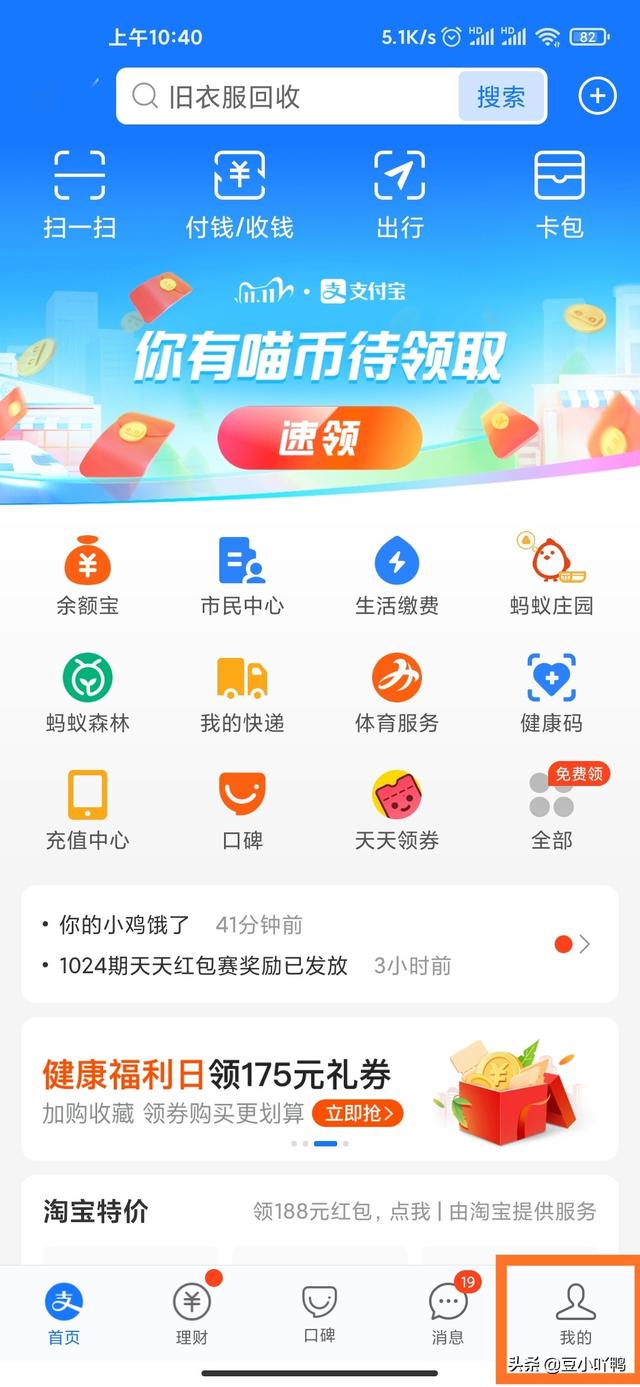Screen dimensions: 640x1387
Task: Open 蚂蚁森林
Action: (x=88, y=693)
